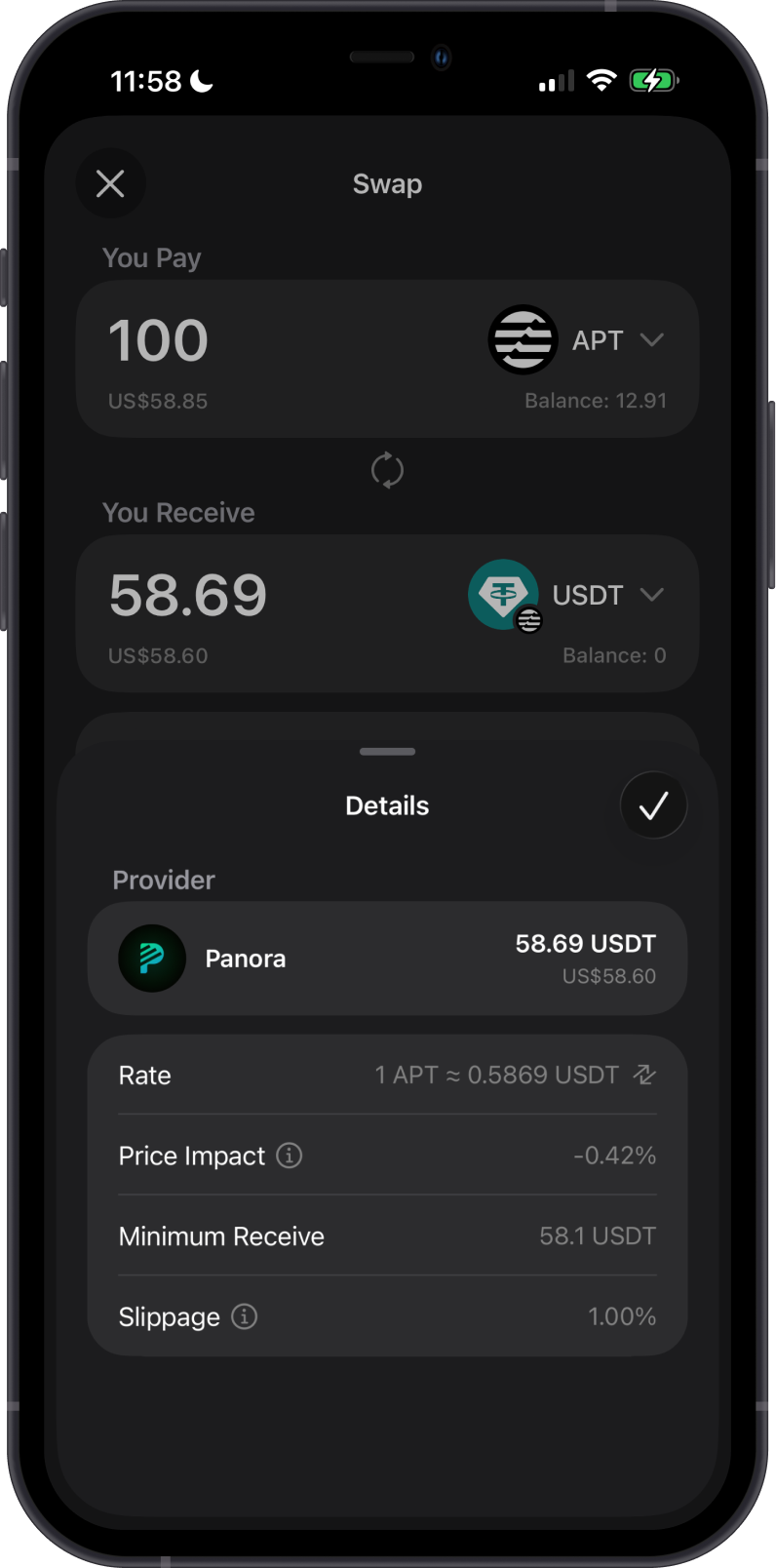
Task: Close the Swap screen
Action: click(x=110, y=183)
